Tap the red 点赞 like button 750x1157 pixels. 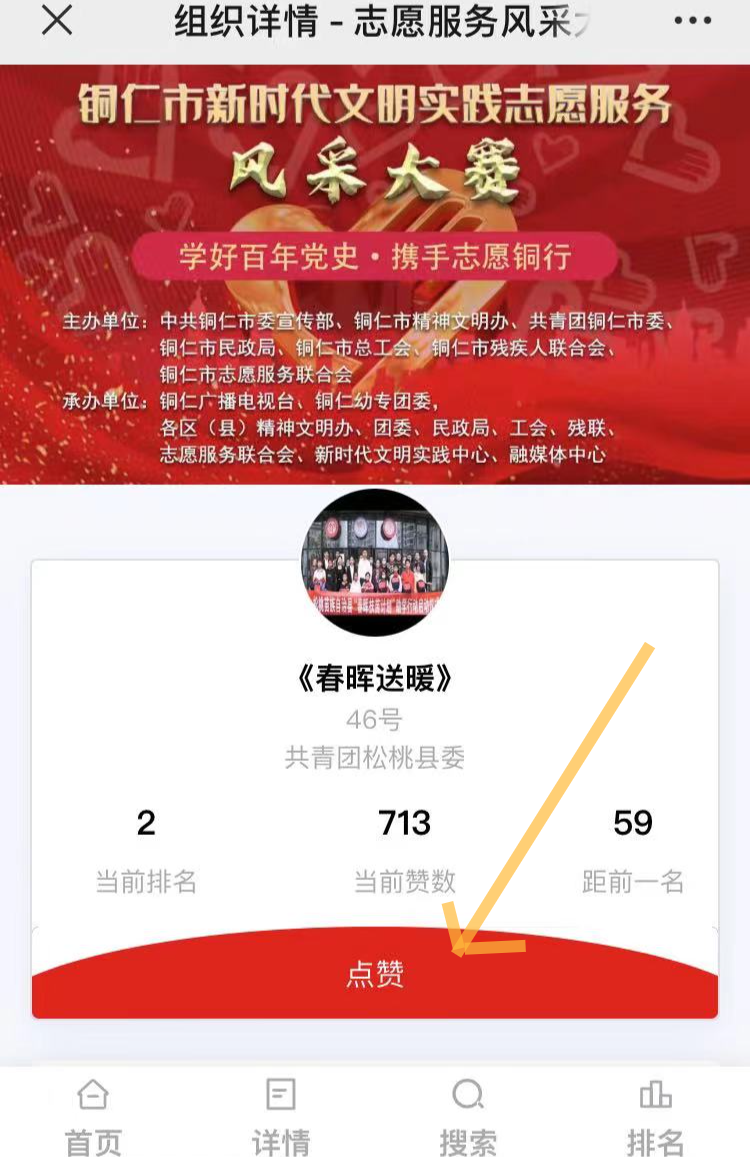point(375,975)
